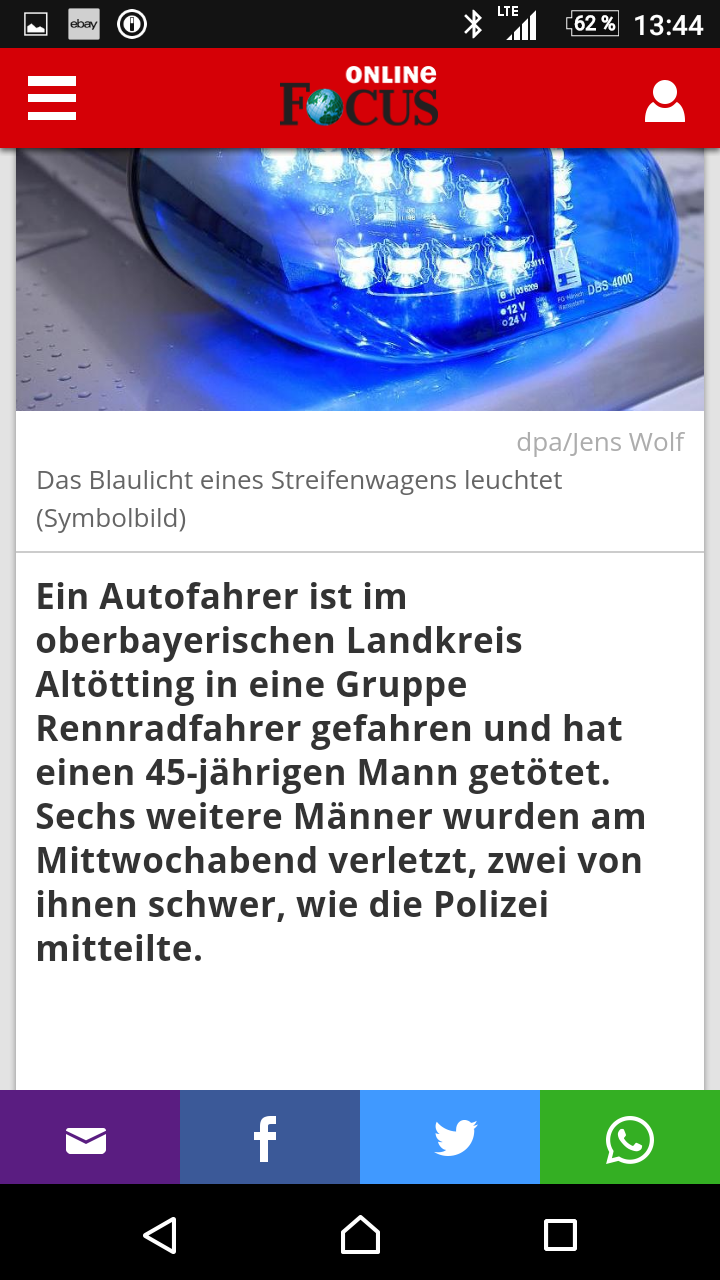Tap the dpa/Jens Wolf photo credit
The height and width of the screenshot is (1280, 720).
coord(599,441)
